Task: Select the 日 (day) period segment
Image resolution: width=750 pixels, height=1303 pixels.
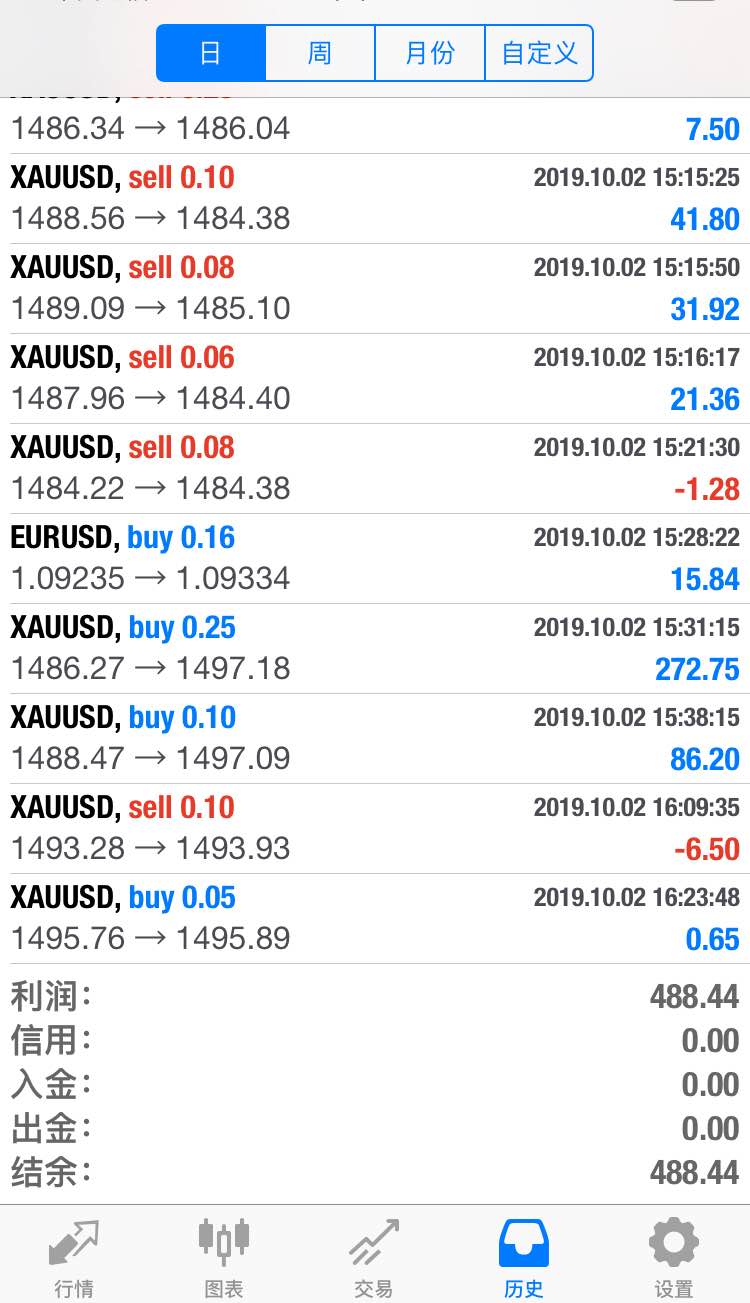Action: [x=211, y=53]
